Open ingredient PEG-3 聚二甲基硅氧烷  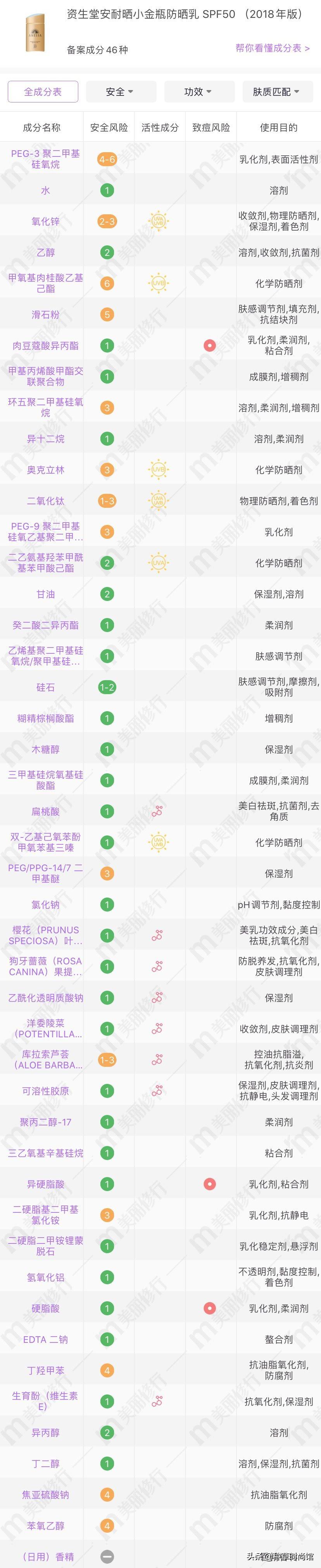(x=46, y=159)
